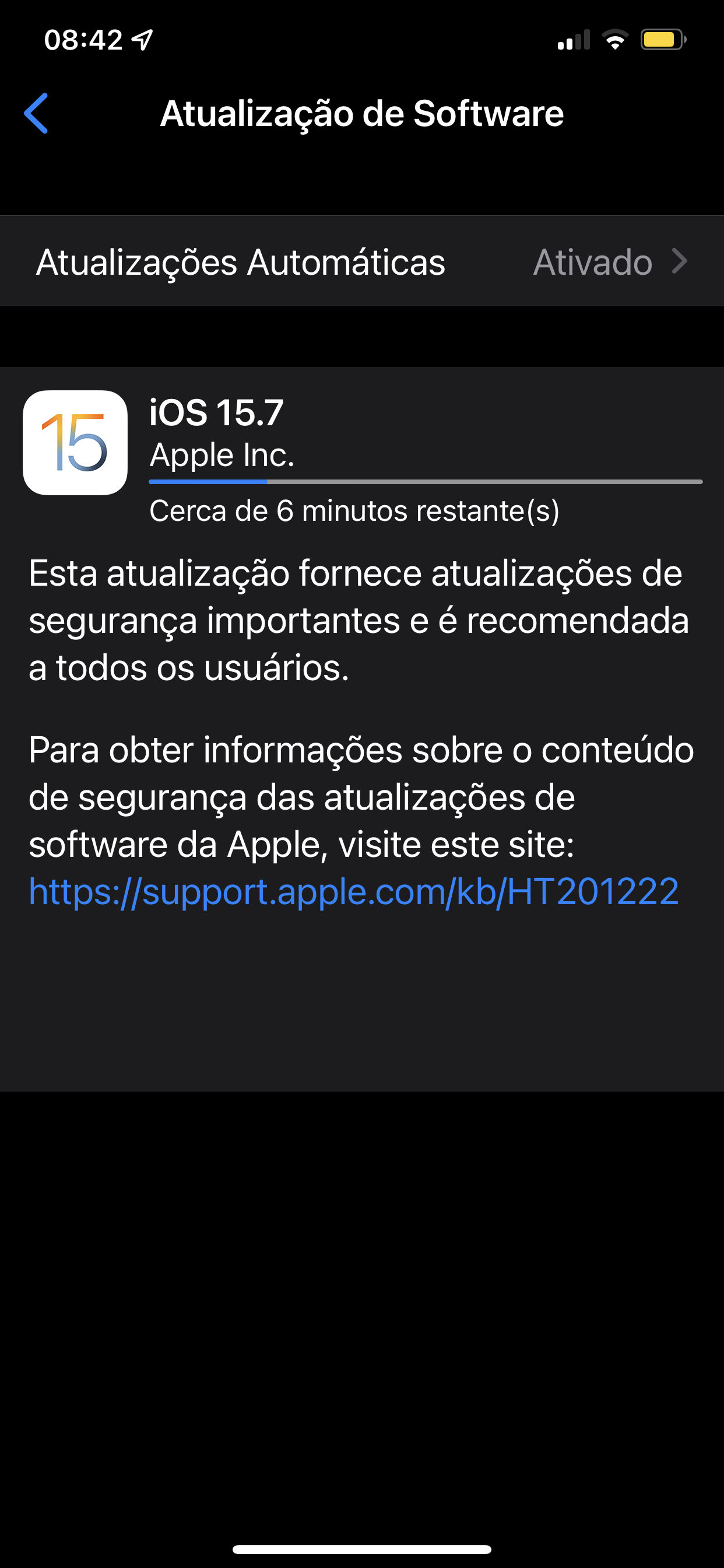724x1568 pixels.
Task: Open the Atualizações Automáticas settings row
Action: (x=361, y=262)
